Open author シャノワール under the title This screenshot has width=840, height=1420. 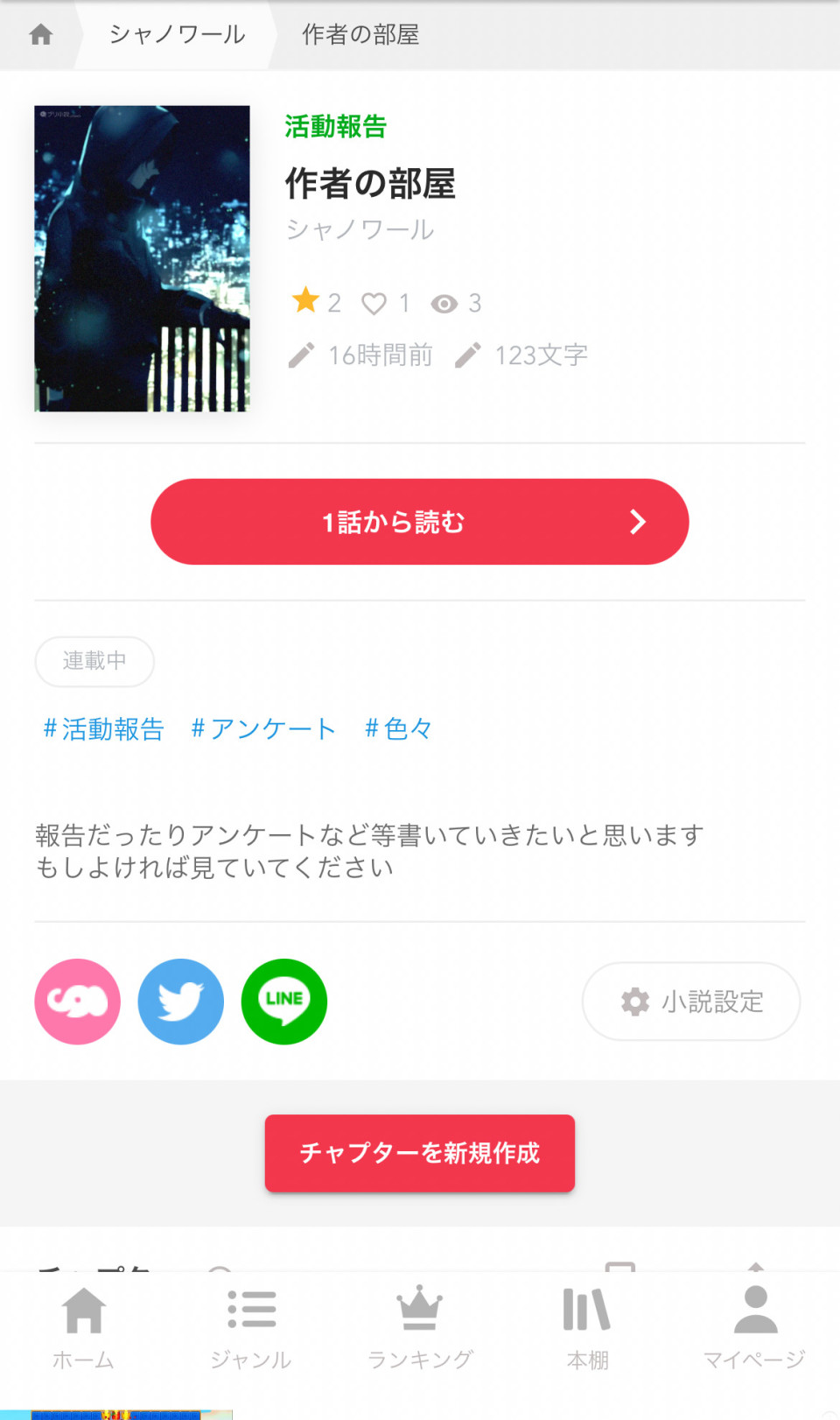click(360, 229)
